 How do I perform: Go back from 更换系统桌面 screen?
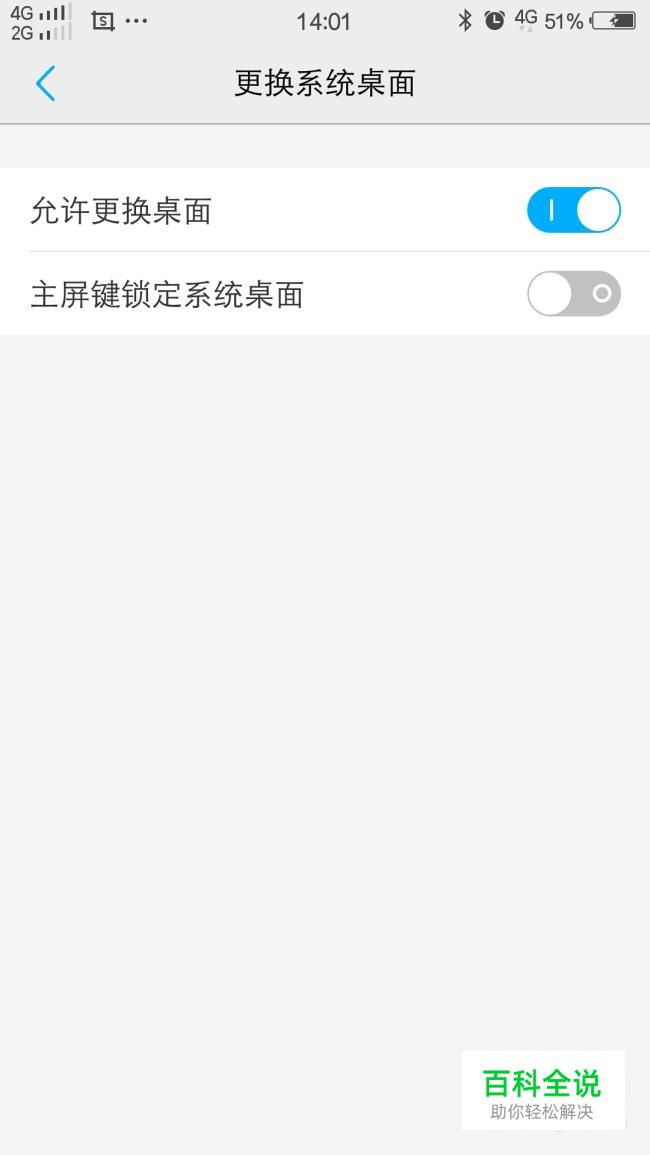[46, 83]
